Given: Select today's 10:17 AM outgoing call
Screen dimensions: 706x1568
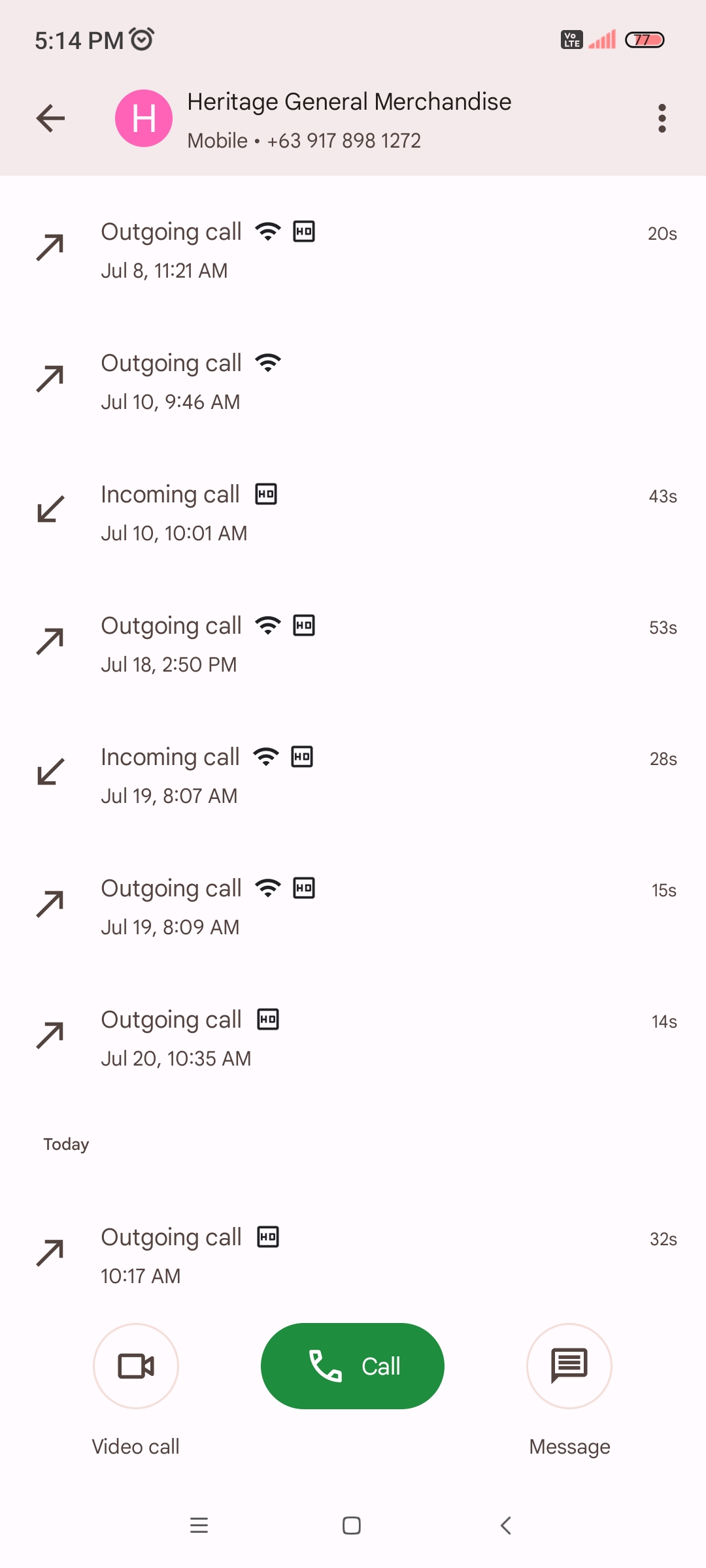Looking at the screenshot, I should coord(353,1256).
